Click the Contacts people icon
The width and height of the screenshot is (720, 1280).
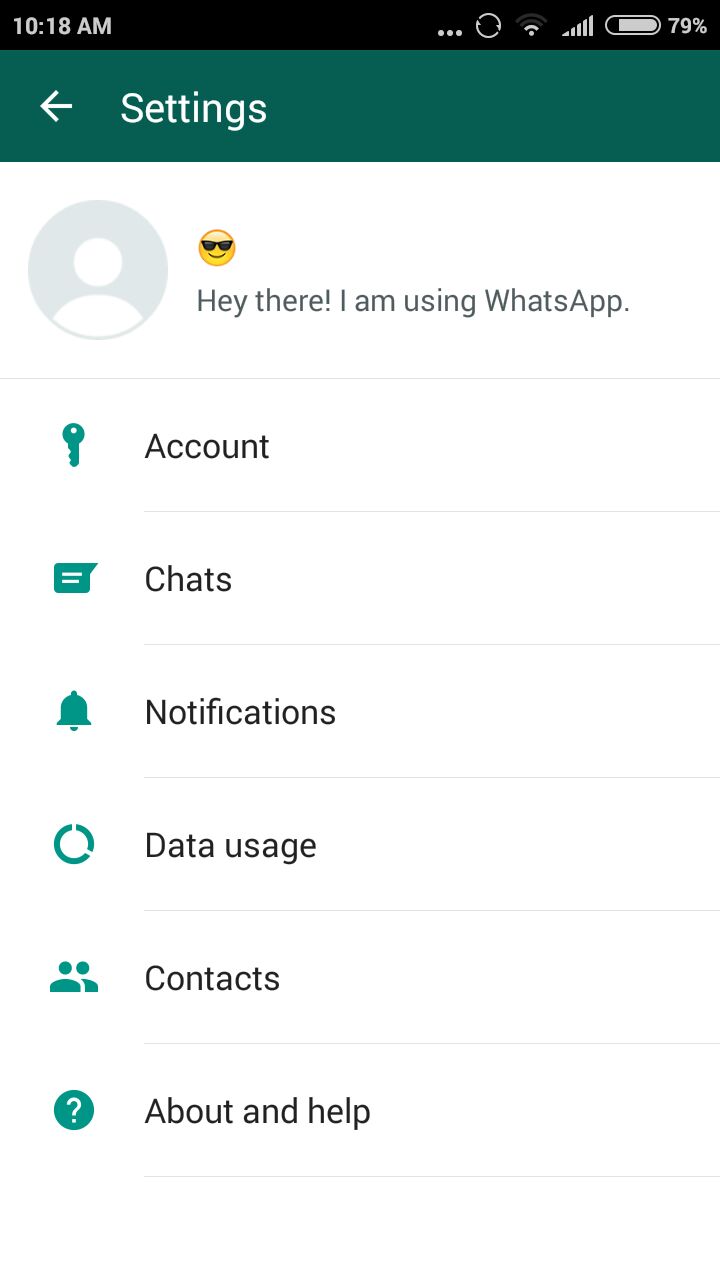pos(74,977)
